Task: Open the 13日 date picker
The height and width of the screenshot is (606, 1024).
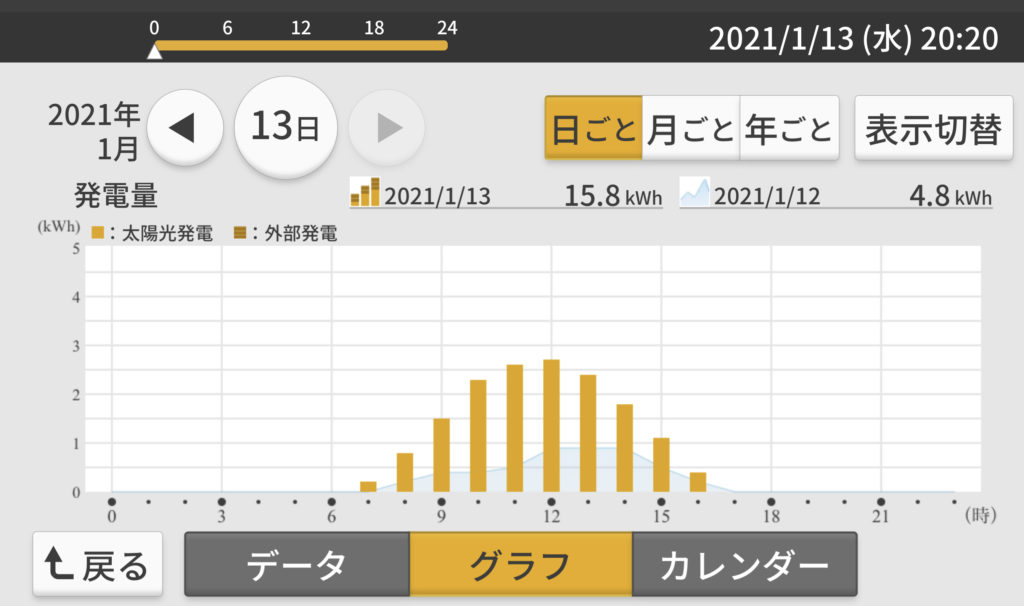Action: click(285, 127)
